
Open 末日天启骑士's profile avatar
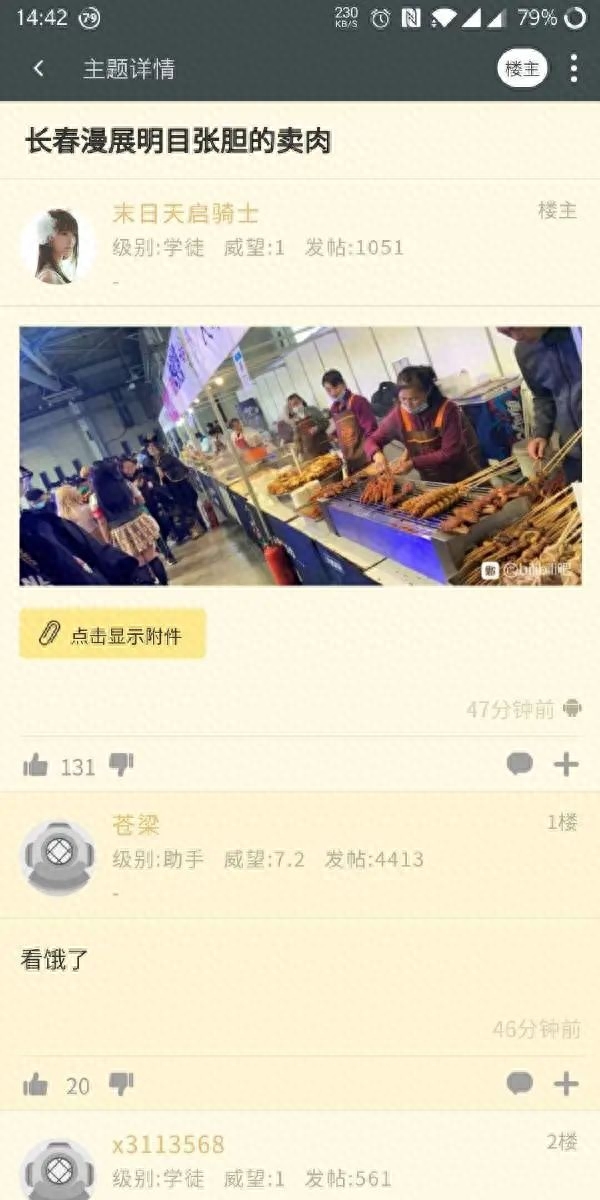[57, 246]
